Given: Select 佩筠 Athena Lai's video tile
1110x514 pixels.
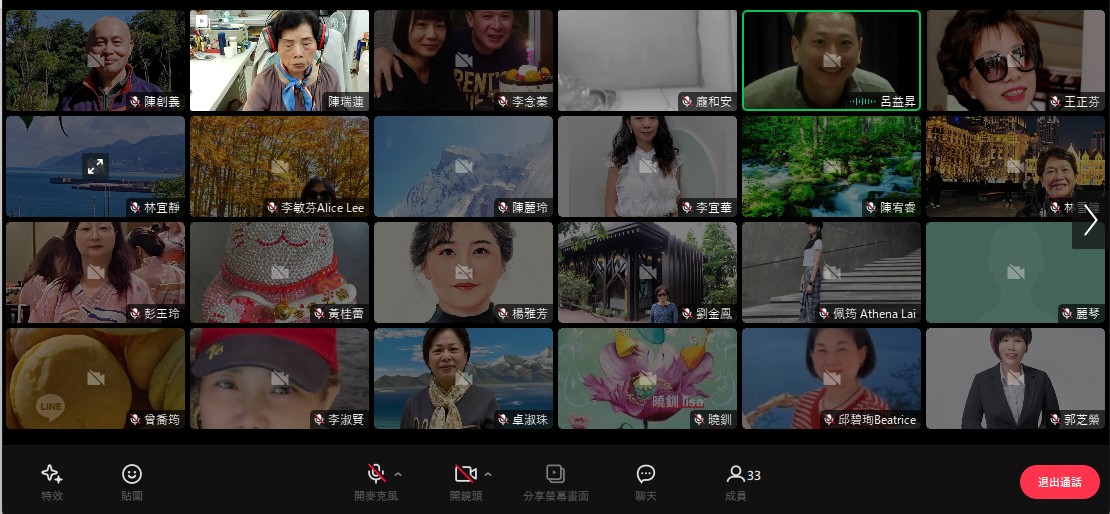Looking at the screenshot, I should click(x=831, y=272).
